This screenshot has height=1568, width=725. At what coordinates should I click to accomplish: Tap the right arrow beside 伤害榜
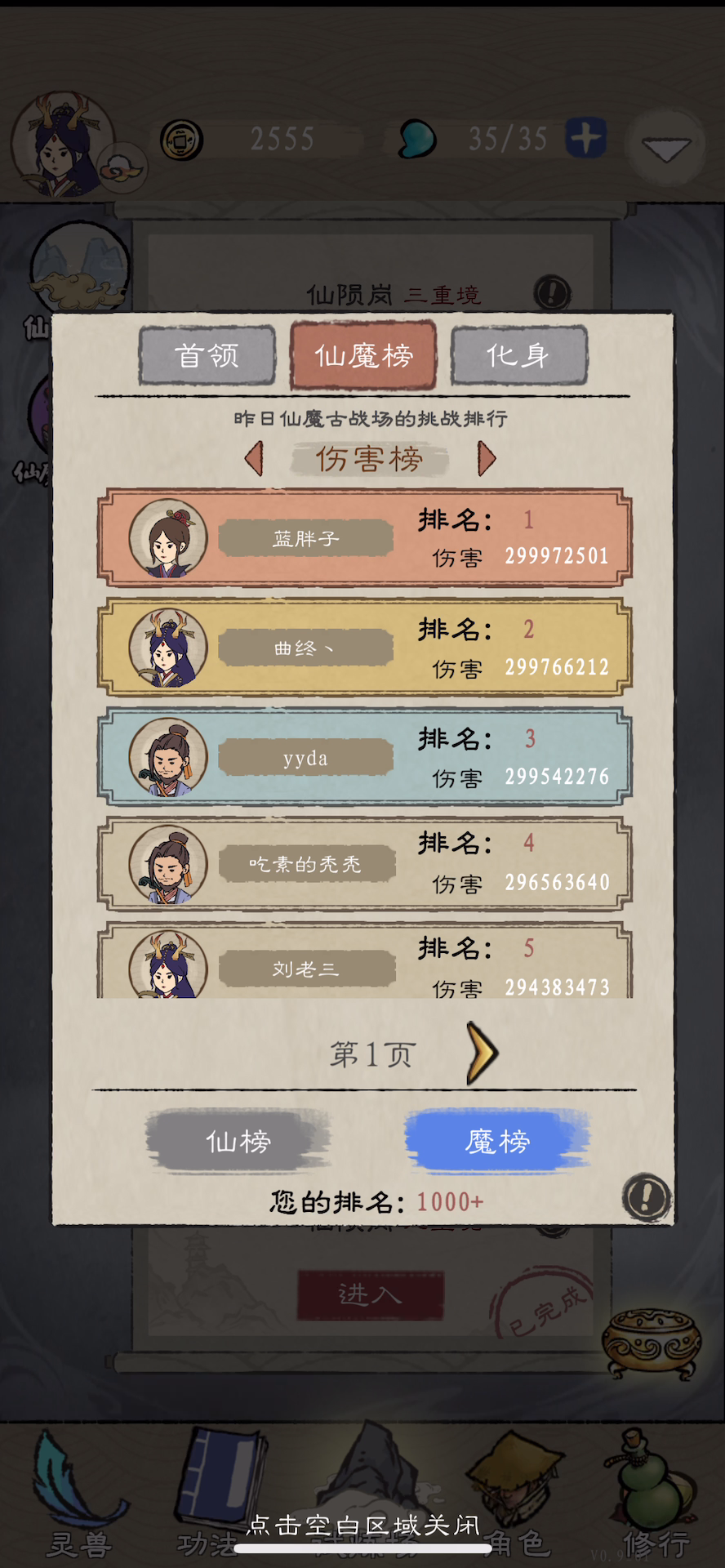pos(487,458)
